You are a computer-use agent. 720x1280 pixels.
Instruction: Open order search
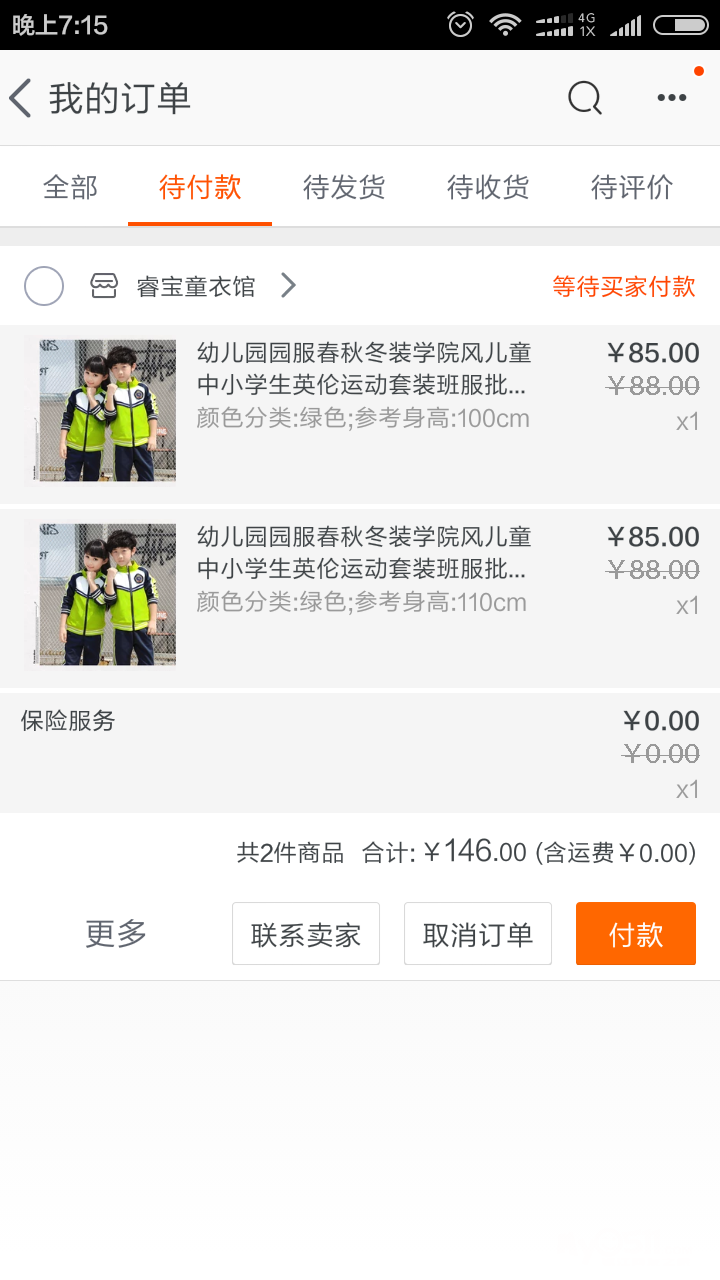pyautogui.click(x=585, y=98)
